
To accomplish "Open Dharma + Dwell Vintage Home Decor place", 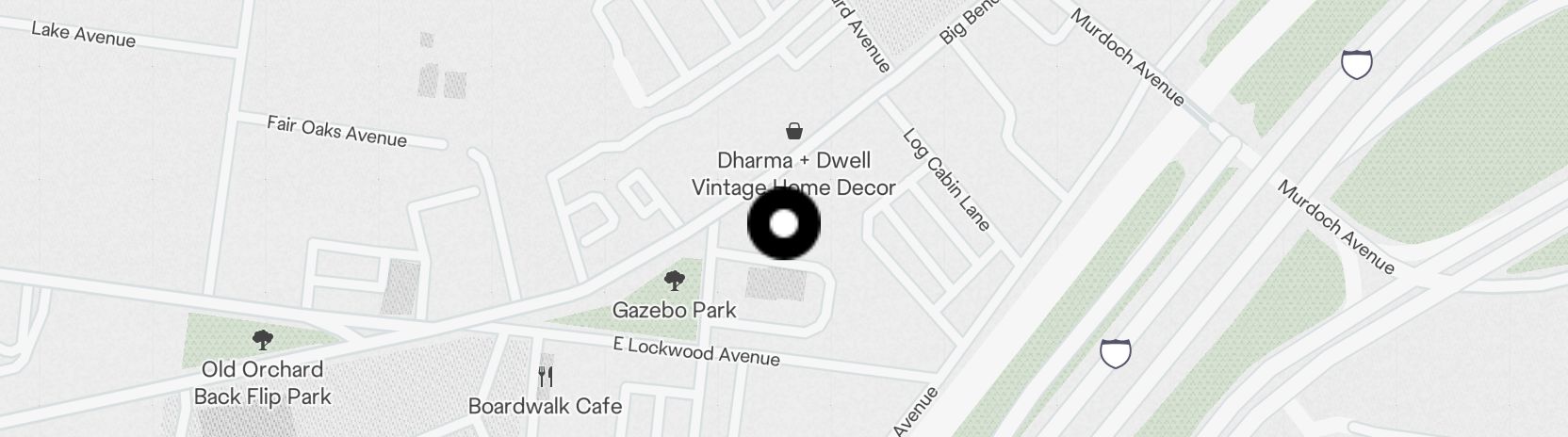I will tap(794, 132).
